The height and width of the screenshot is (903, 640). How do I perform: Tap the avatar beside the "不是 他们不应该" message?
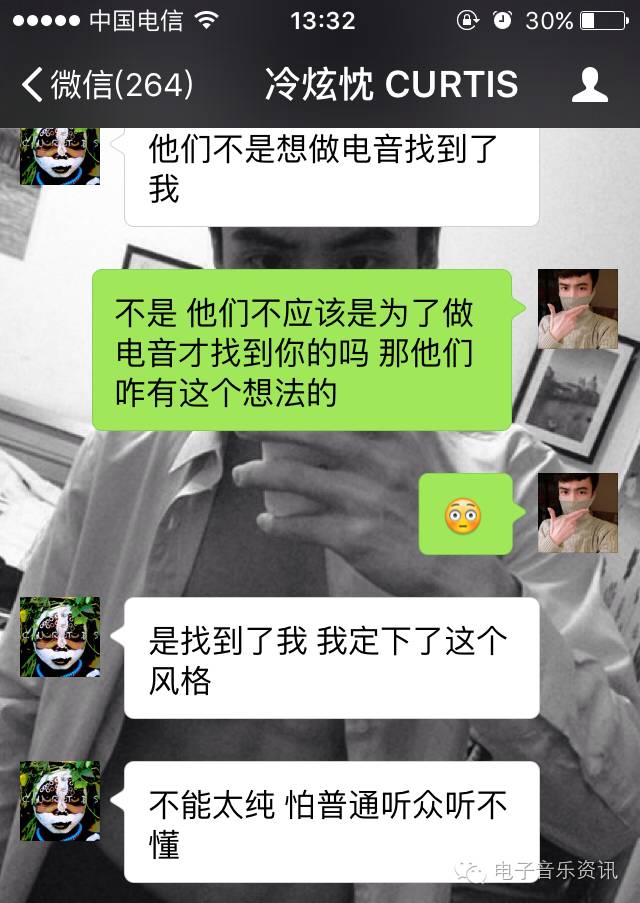click(578, 309)
